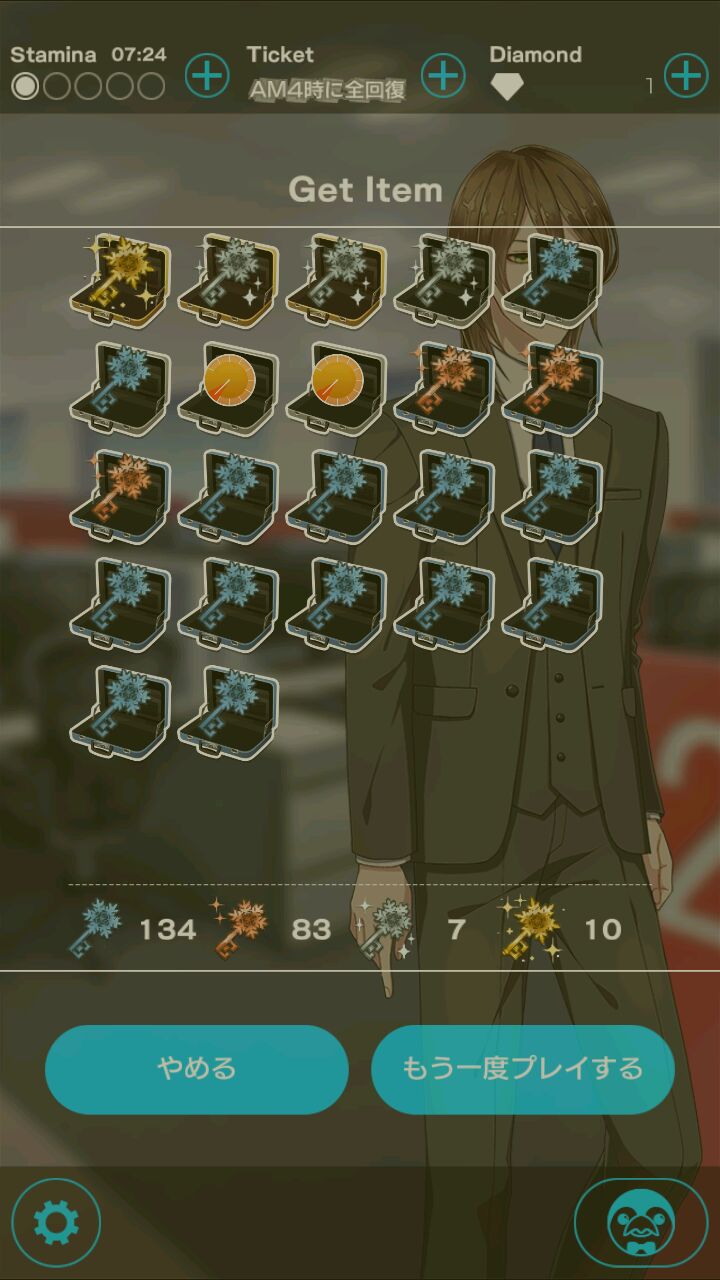Buy diamonds using the plus icon
The image size is (720, 1280).
(686, 76)
